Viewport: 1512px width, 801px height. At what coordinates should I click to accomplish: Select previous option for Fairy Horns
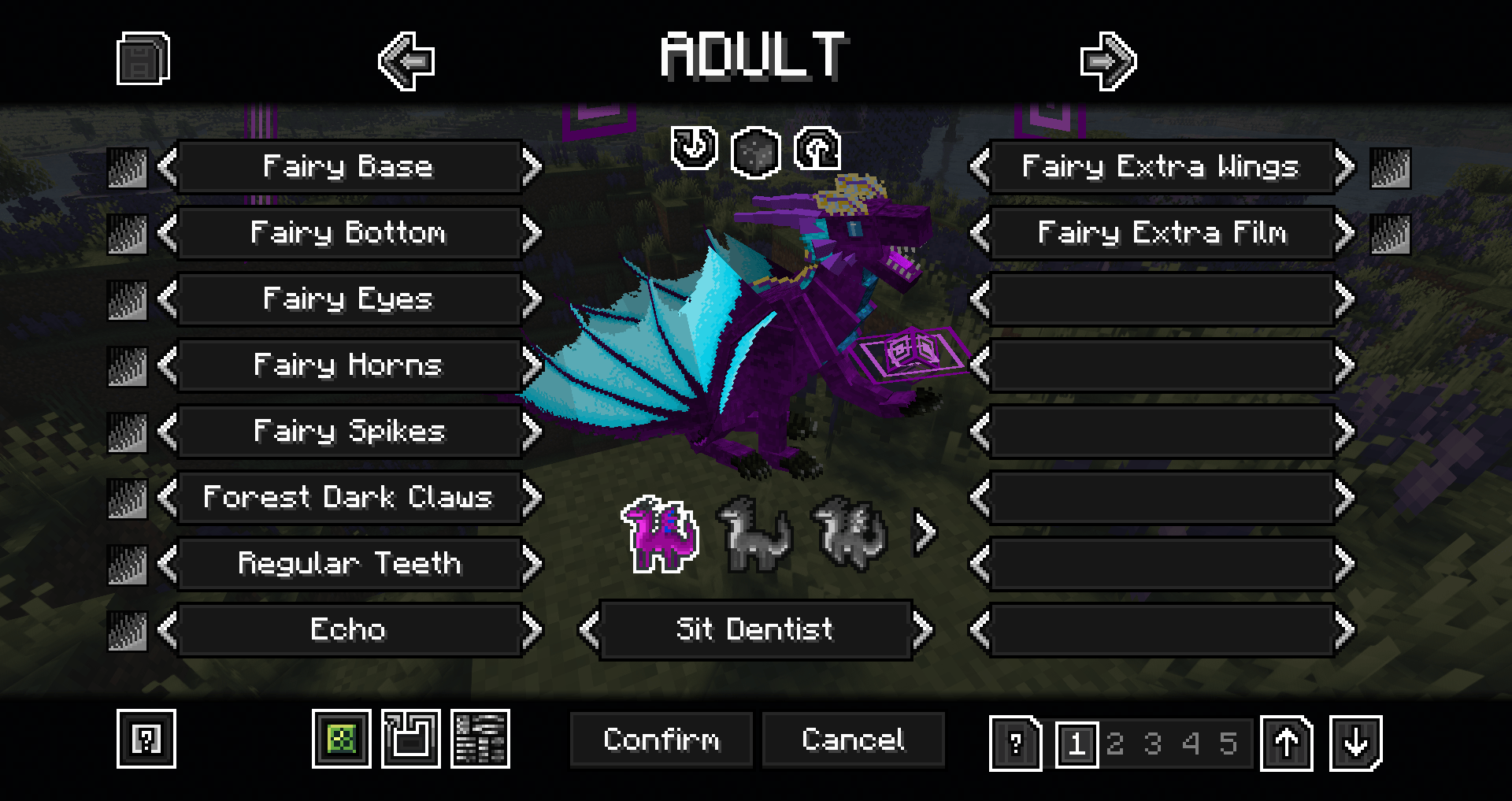click(x=167, y=365)
